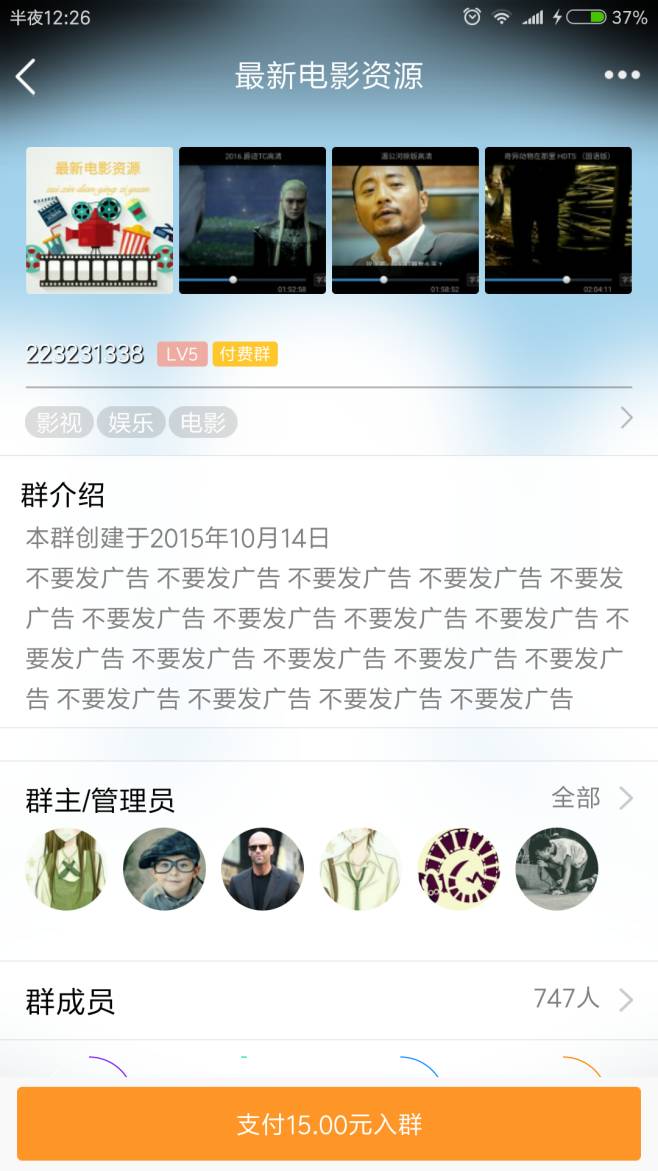Open the three-dot overflow menu
The height and width of the screenshot is (1171, 658).
[x=621, y=75]
